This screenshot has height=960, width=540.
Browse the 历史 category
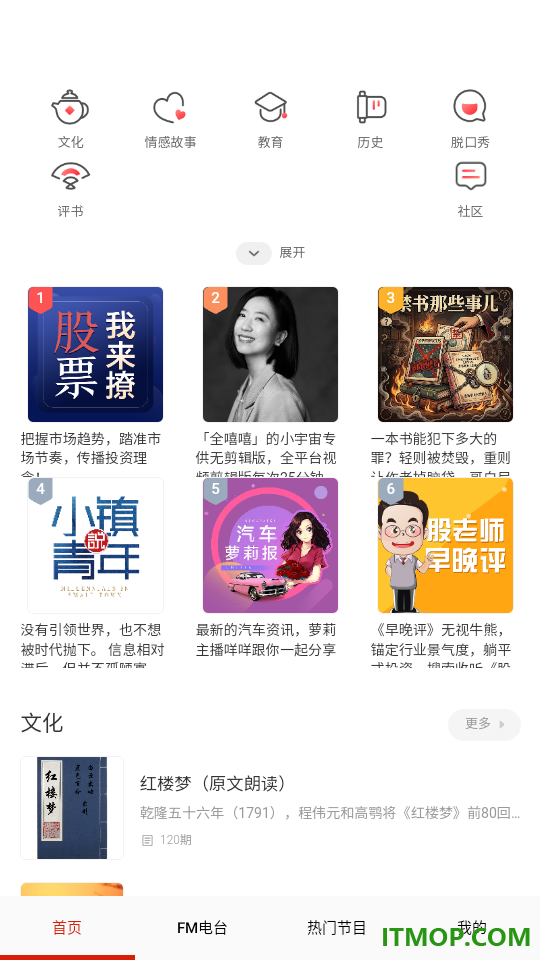370,119
